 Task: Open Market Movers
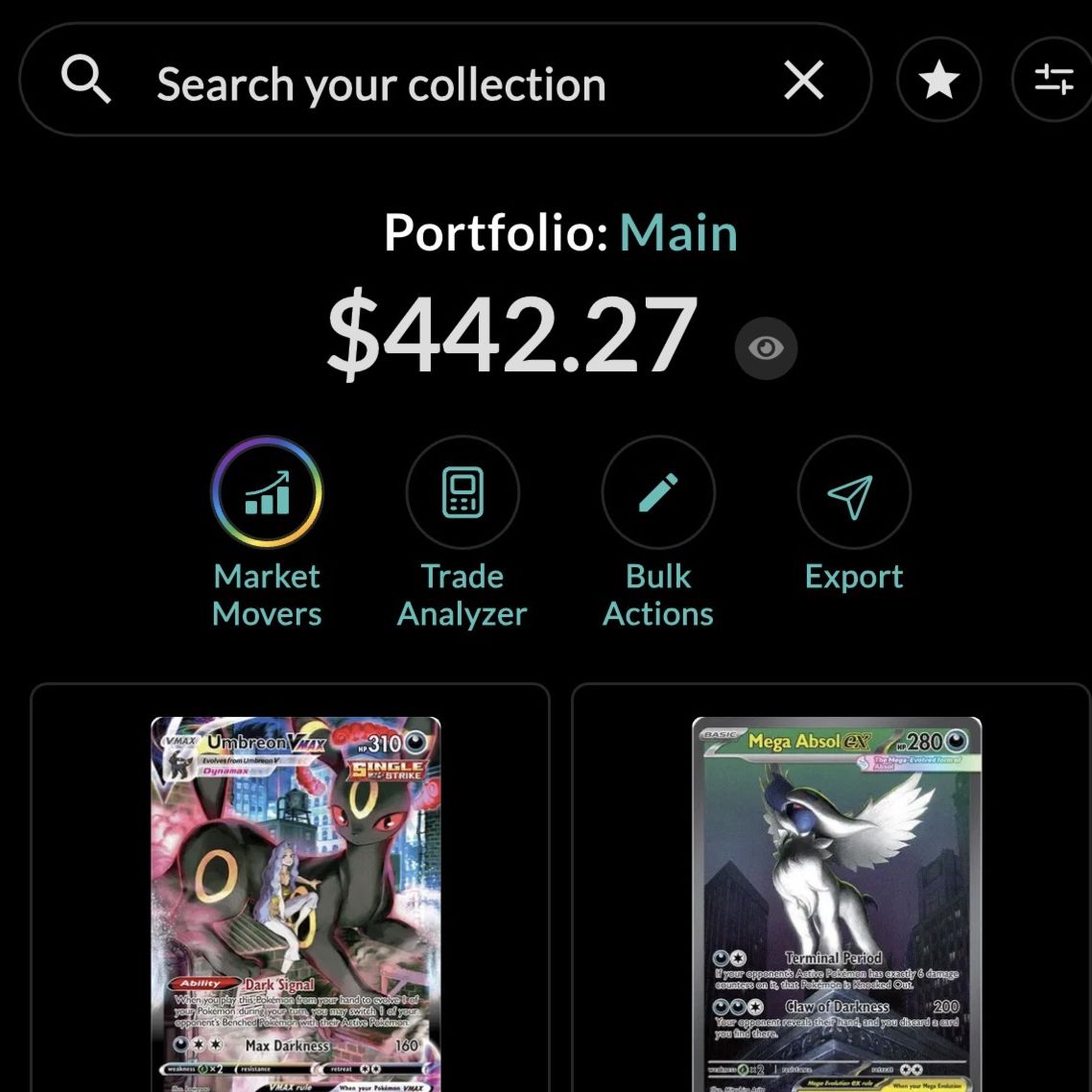[x=267, y=492]
